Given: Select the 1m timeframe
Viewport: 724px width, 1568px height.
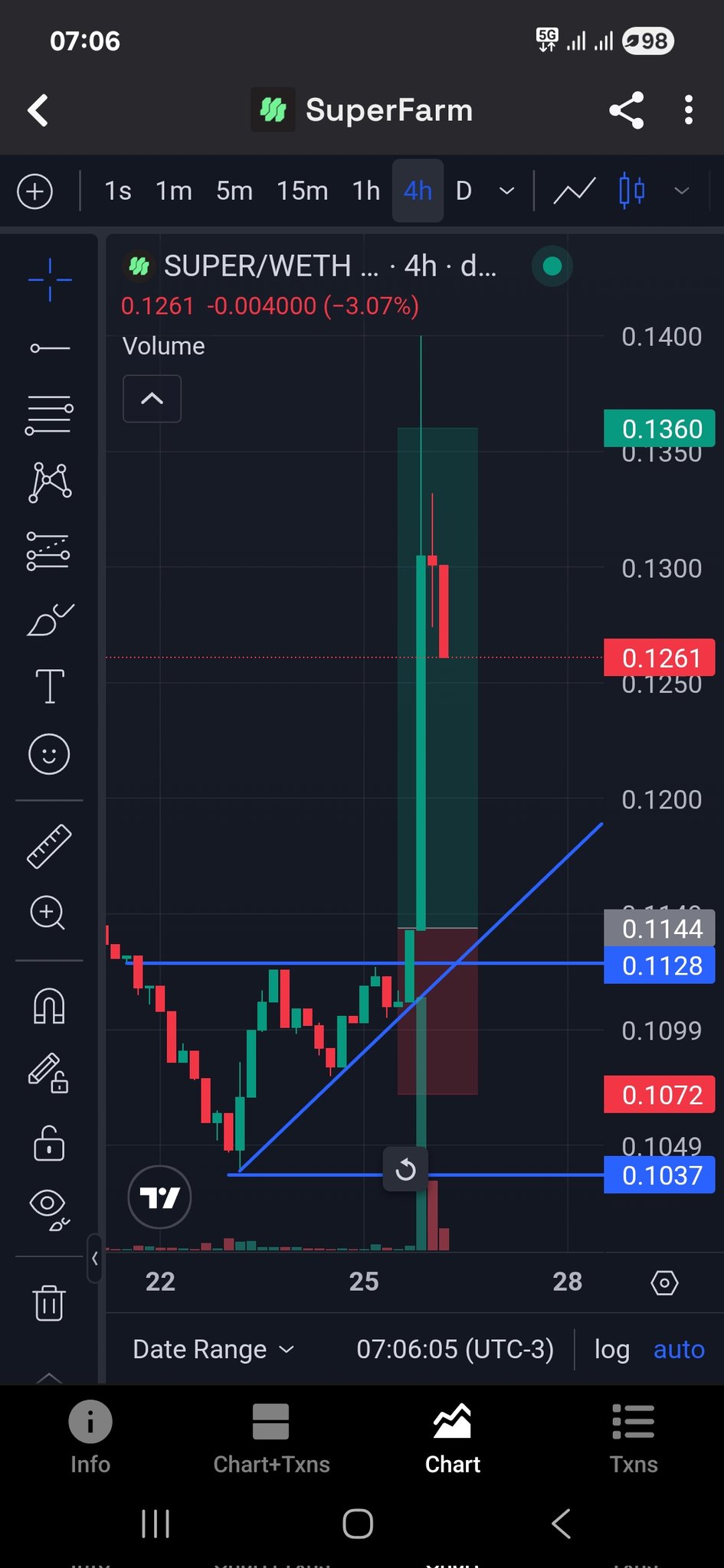Looking at the screenshot, I should coord(174,191).
